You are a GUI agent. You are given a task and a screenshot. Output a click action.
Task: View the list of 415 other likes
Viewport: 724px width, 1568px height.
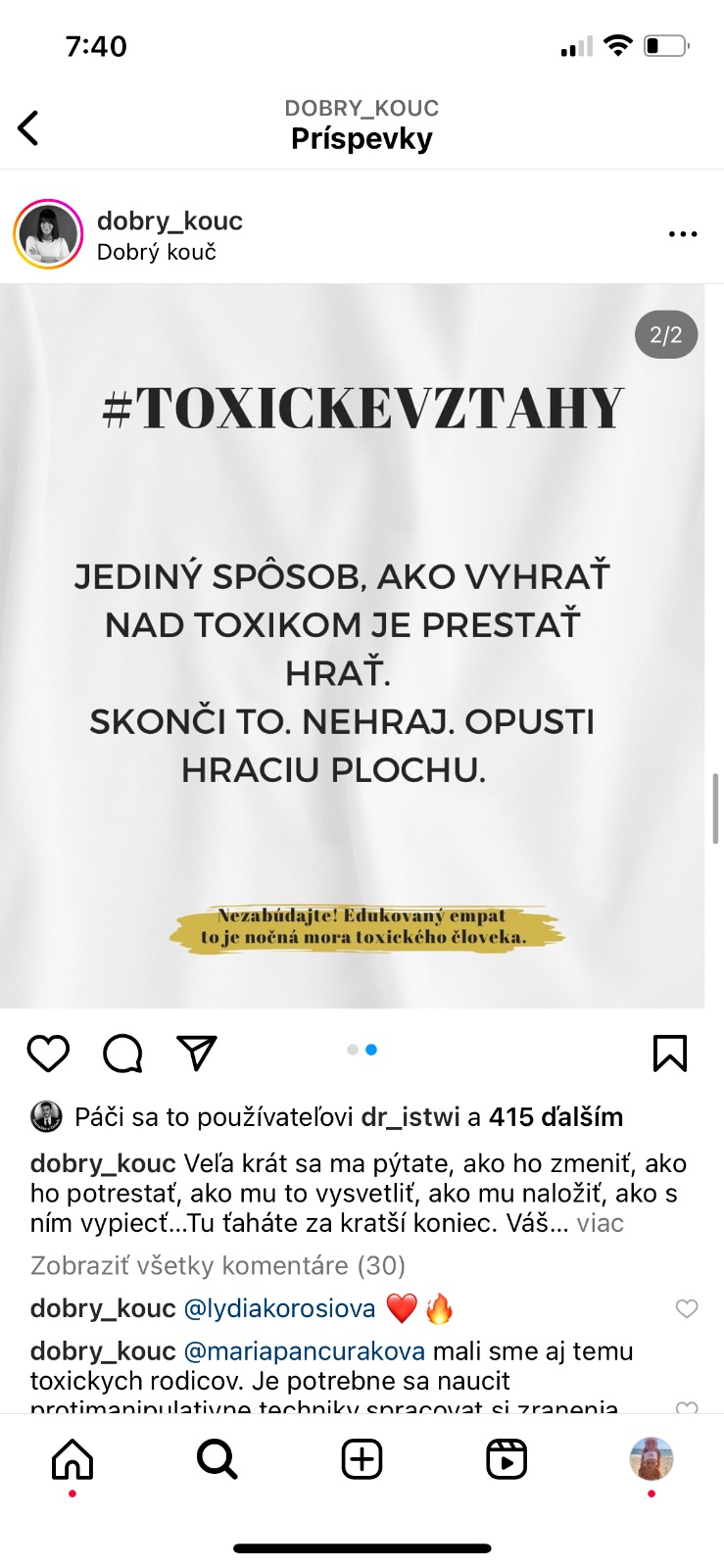coord(555,1117)
